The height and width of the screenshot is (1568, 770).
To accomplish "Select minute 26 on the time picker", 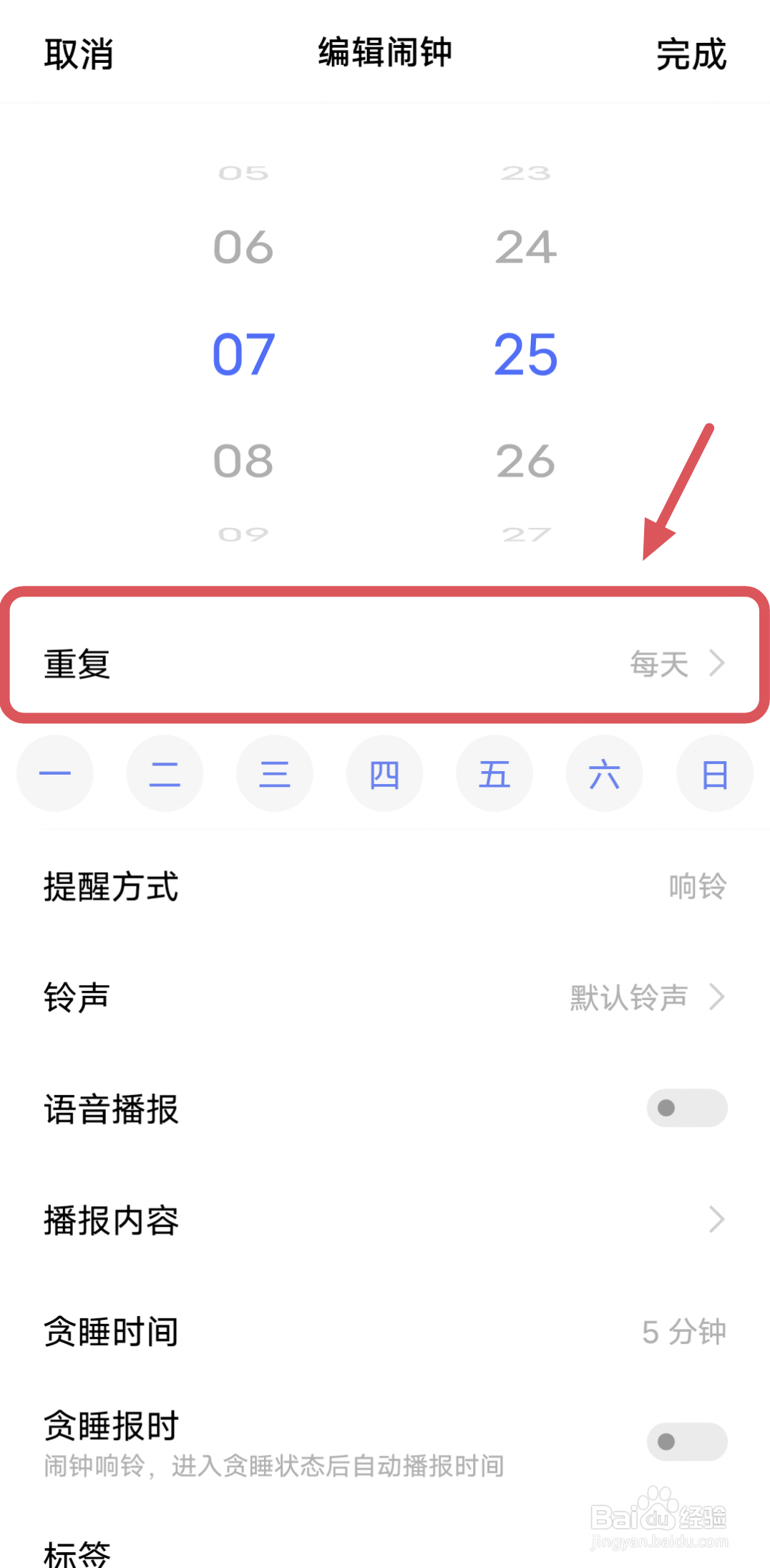I will click(x=525, y=460).
